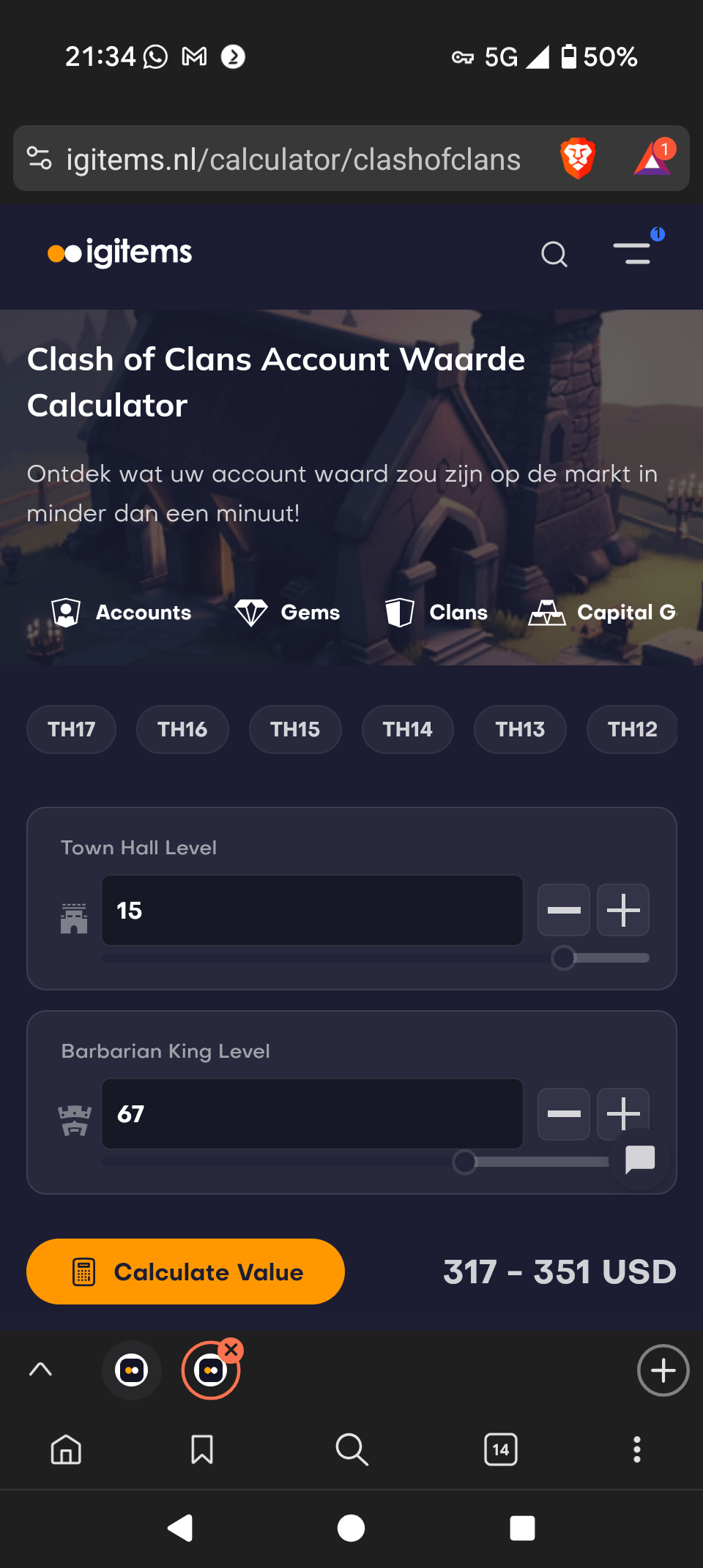Open the igitems site search
Screen dimensions: 703x1568
[x=554, y=254]
